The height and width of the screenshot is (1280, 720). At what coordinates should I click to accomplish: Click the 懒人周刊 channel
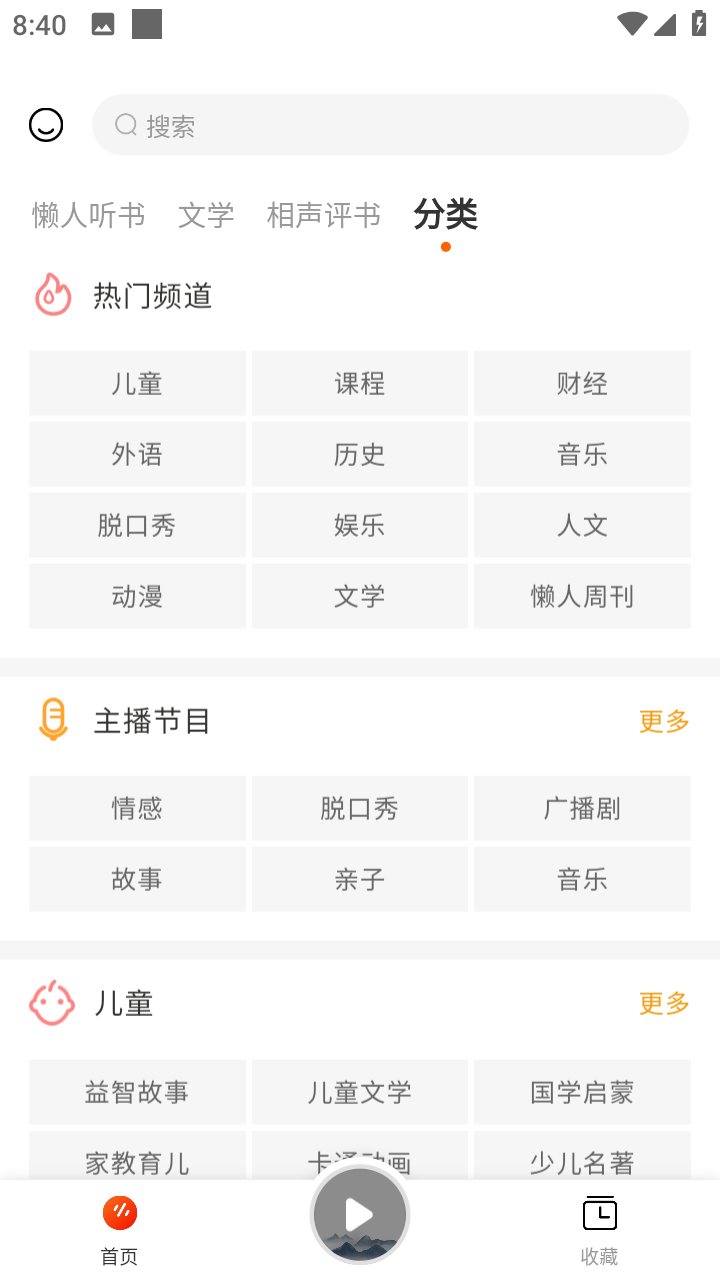[581, 596]
